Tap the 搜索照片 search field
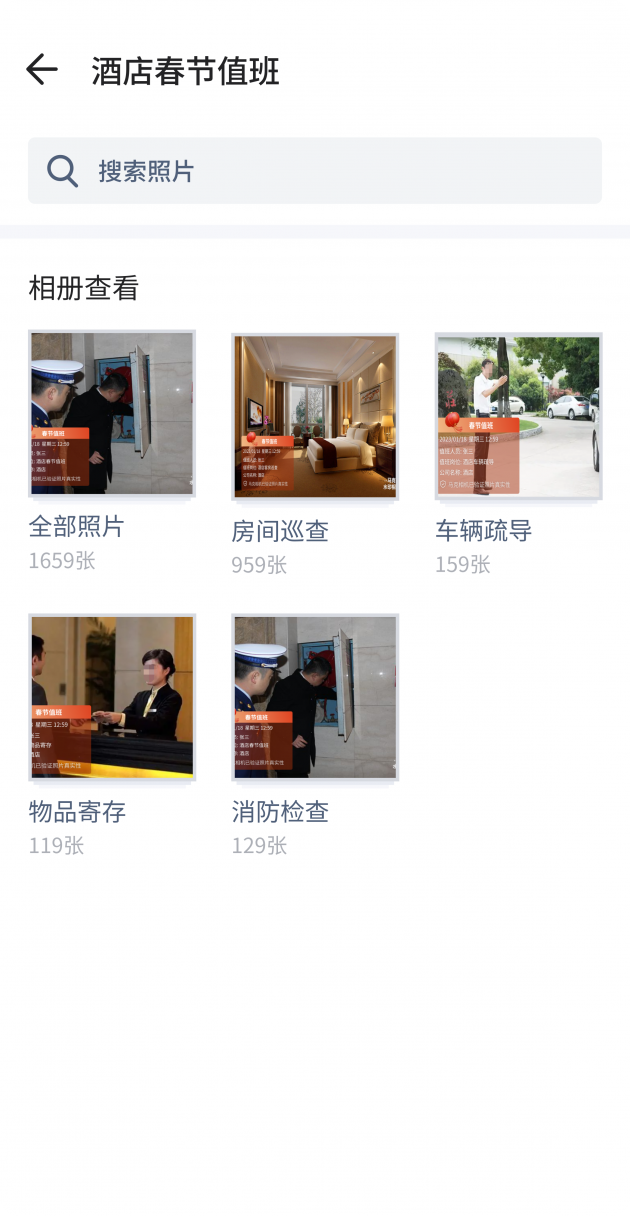This screenshot has height=1216, width=630. (x=314, y=171)
